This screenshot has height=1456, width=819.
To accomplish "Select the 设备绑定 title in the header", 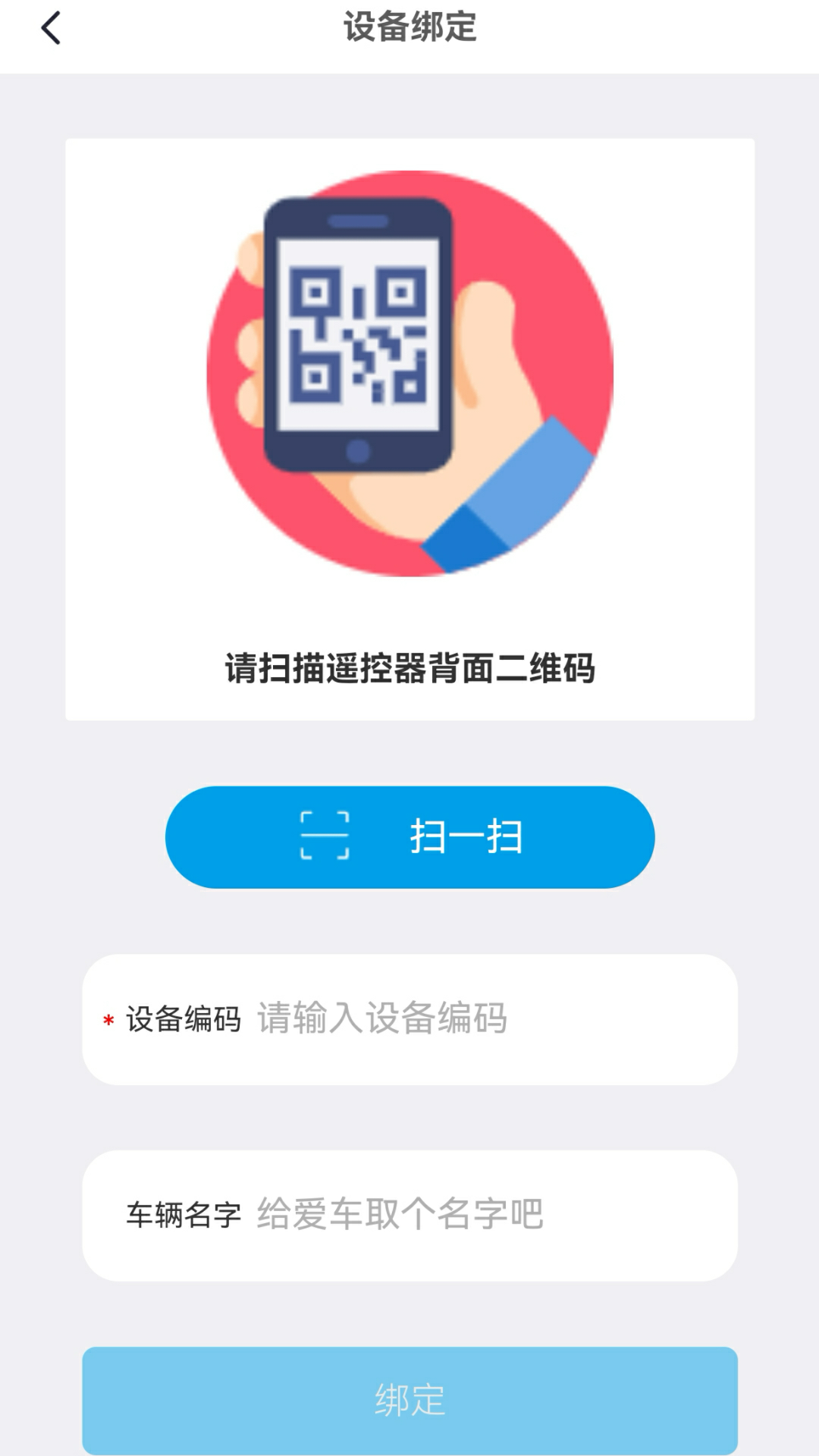I will (x=409, y=27).
